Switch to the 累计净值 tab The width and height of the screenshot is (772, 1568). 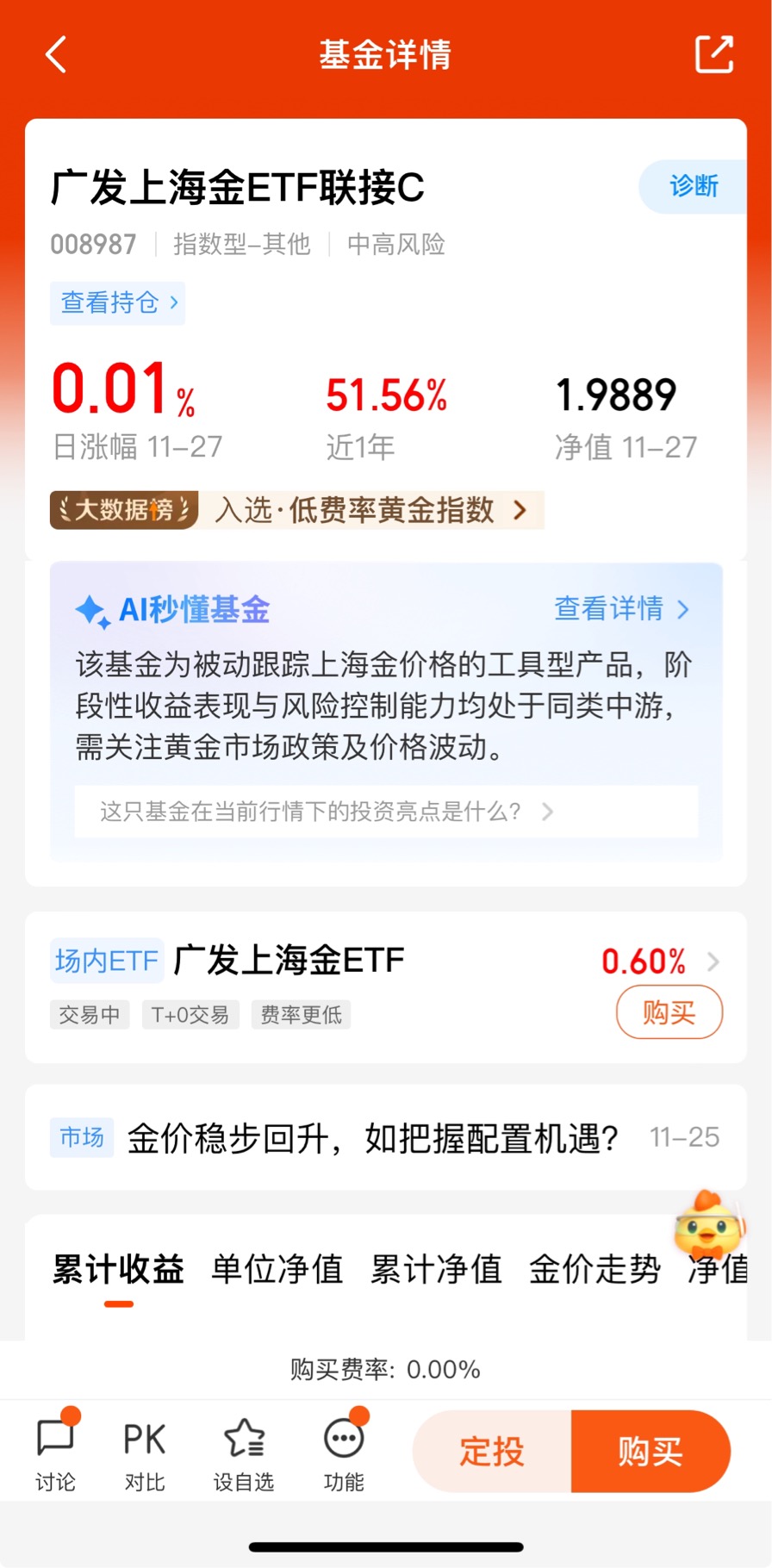pos(436,1270)
